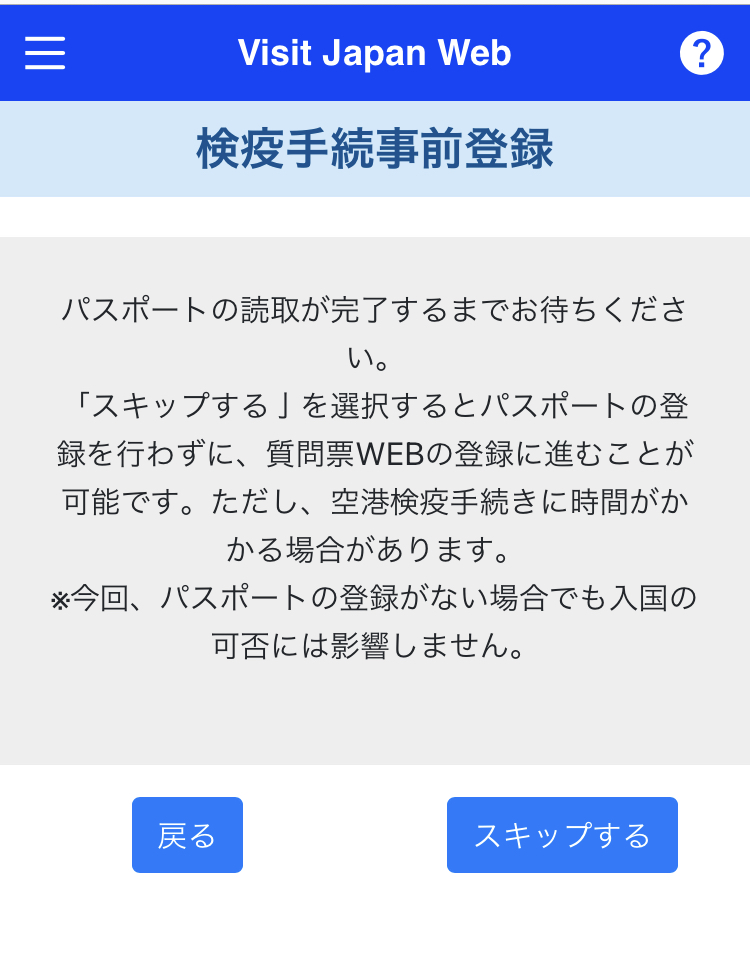Open the hamburger menu
750x972 pixels.
(45, 53)
